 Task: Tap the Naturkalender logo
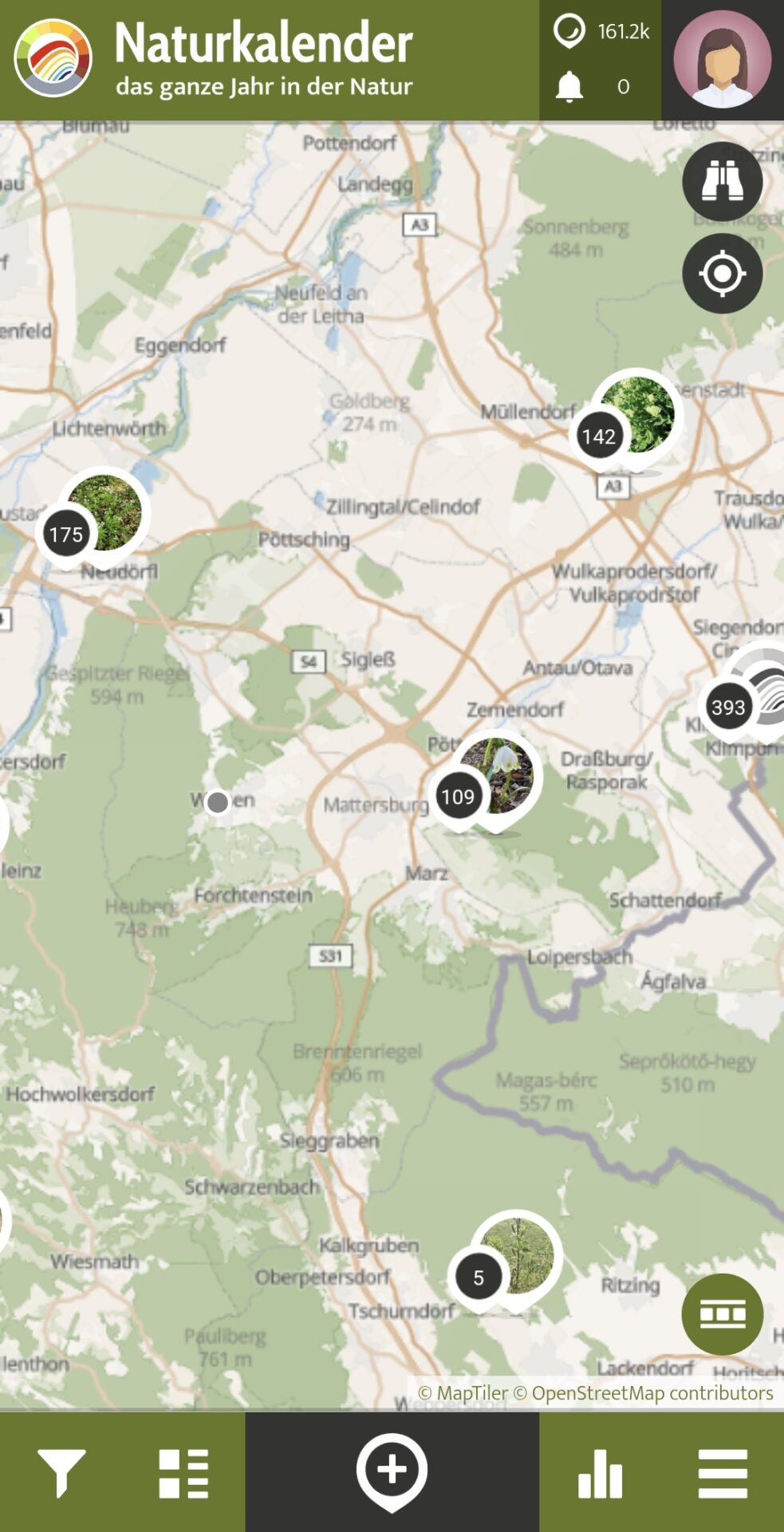(x=53, y=58)
